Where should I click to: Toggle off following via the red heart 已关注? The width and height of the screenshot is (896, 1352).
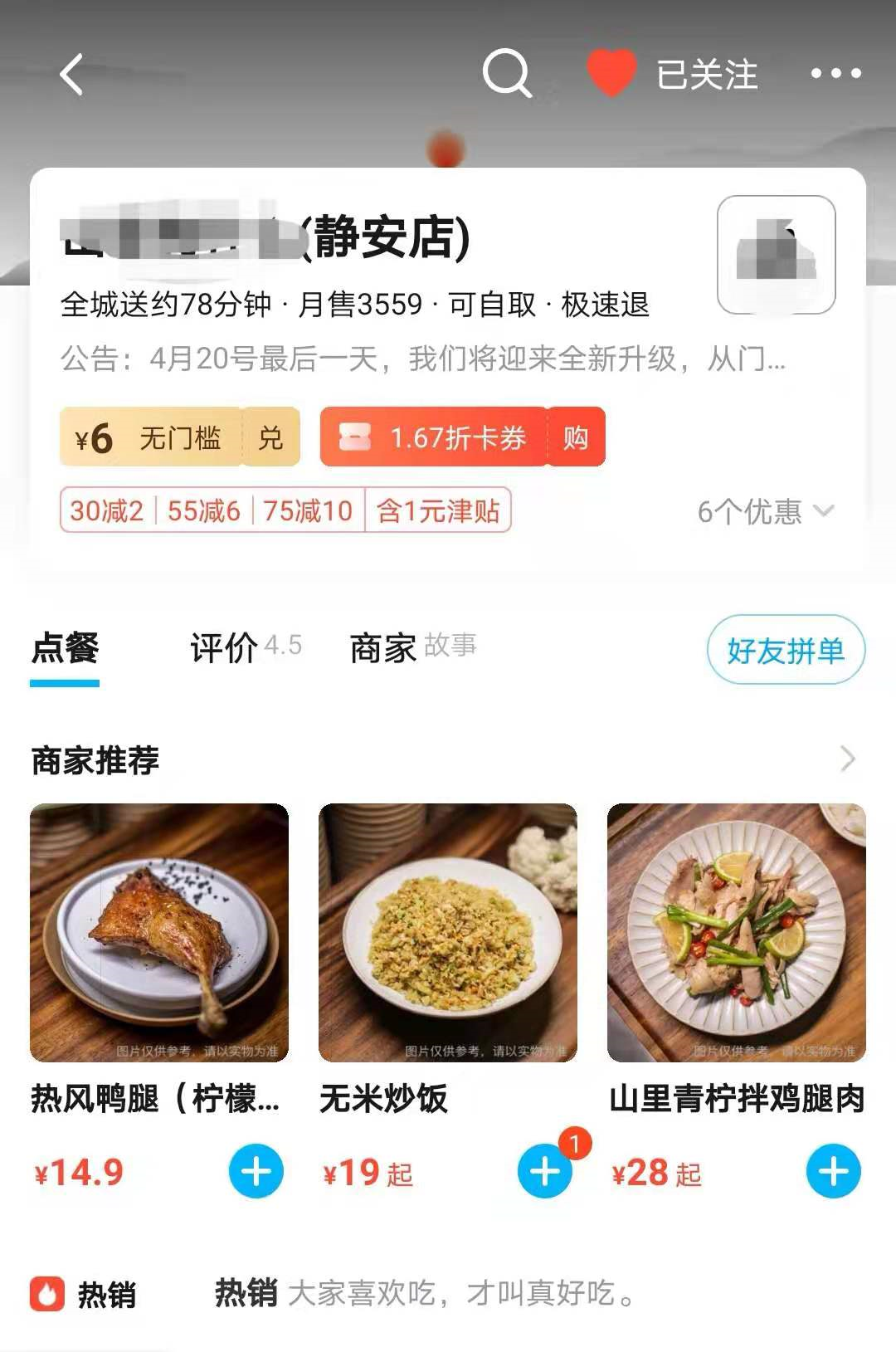click(x=611, y=75)
